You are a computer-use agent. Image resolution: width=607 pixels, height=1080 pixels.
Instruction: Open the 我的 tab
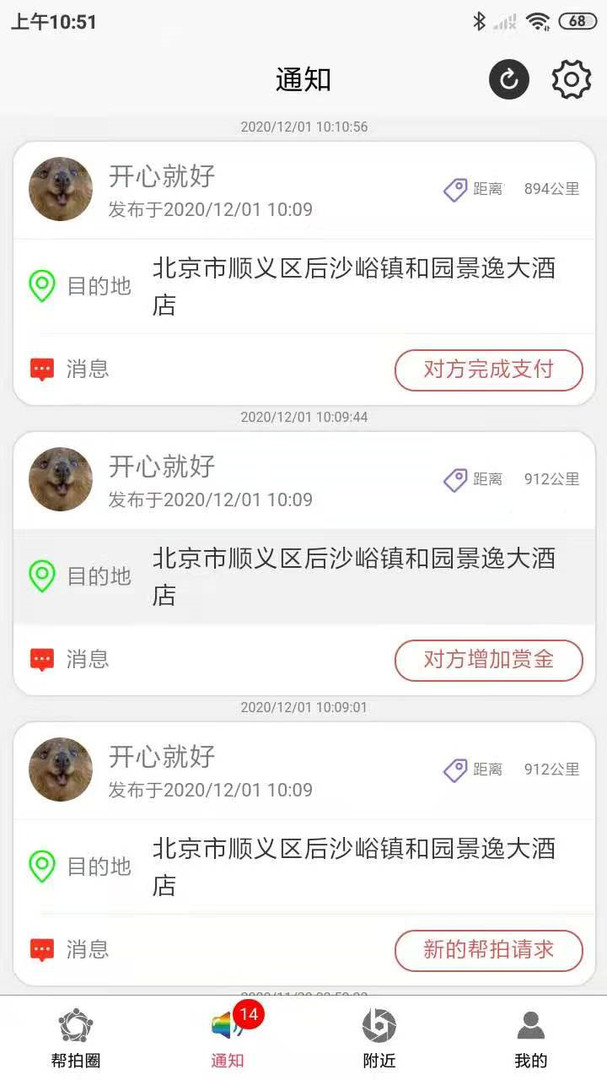[x=531, y=1037]
